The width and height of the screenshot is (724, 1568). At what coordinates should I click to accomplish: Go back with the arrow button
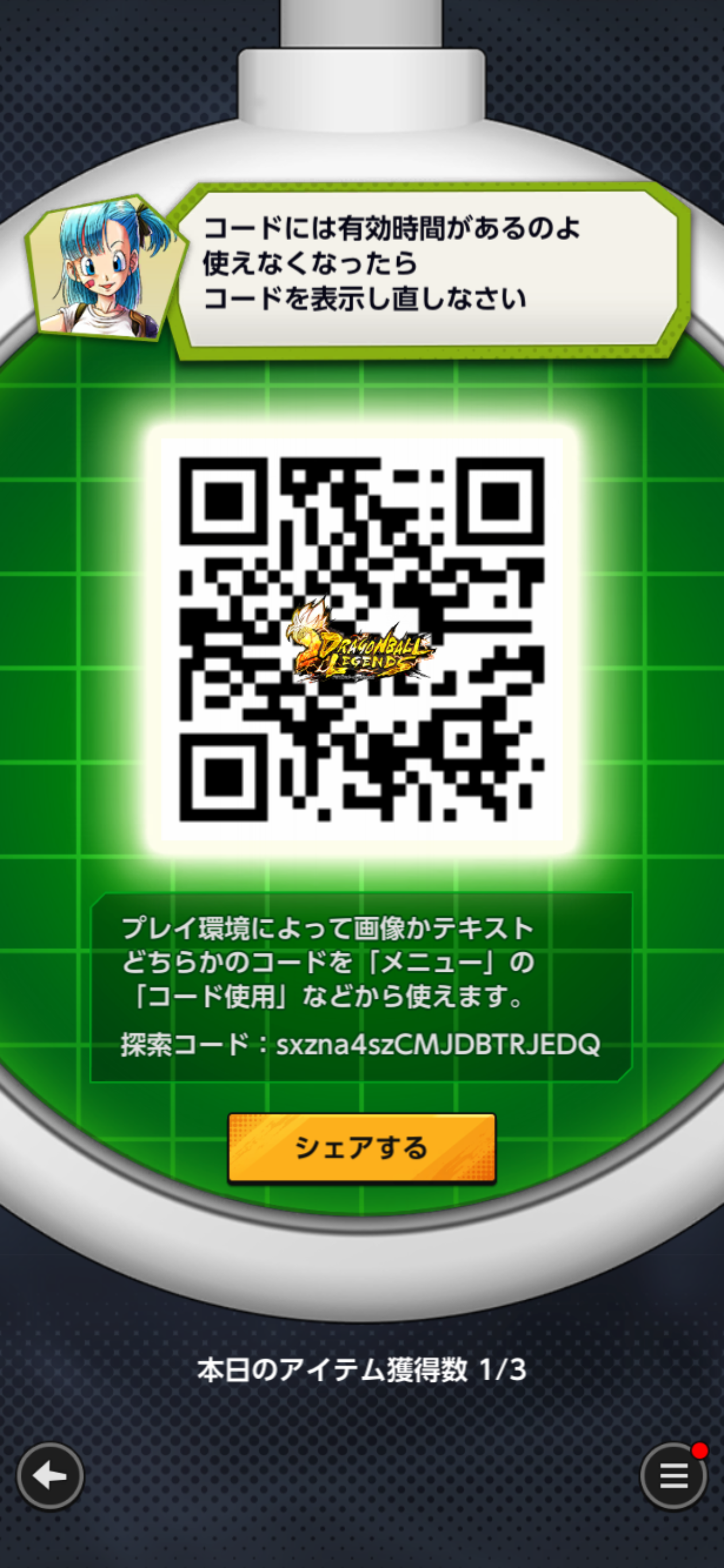pyautogui.click(x=50, y=1476)
